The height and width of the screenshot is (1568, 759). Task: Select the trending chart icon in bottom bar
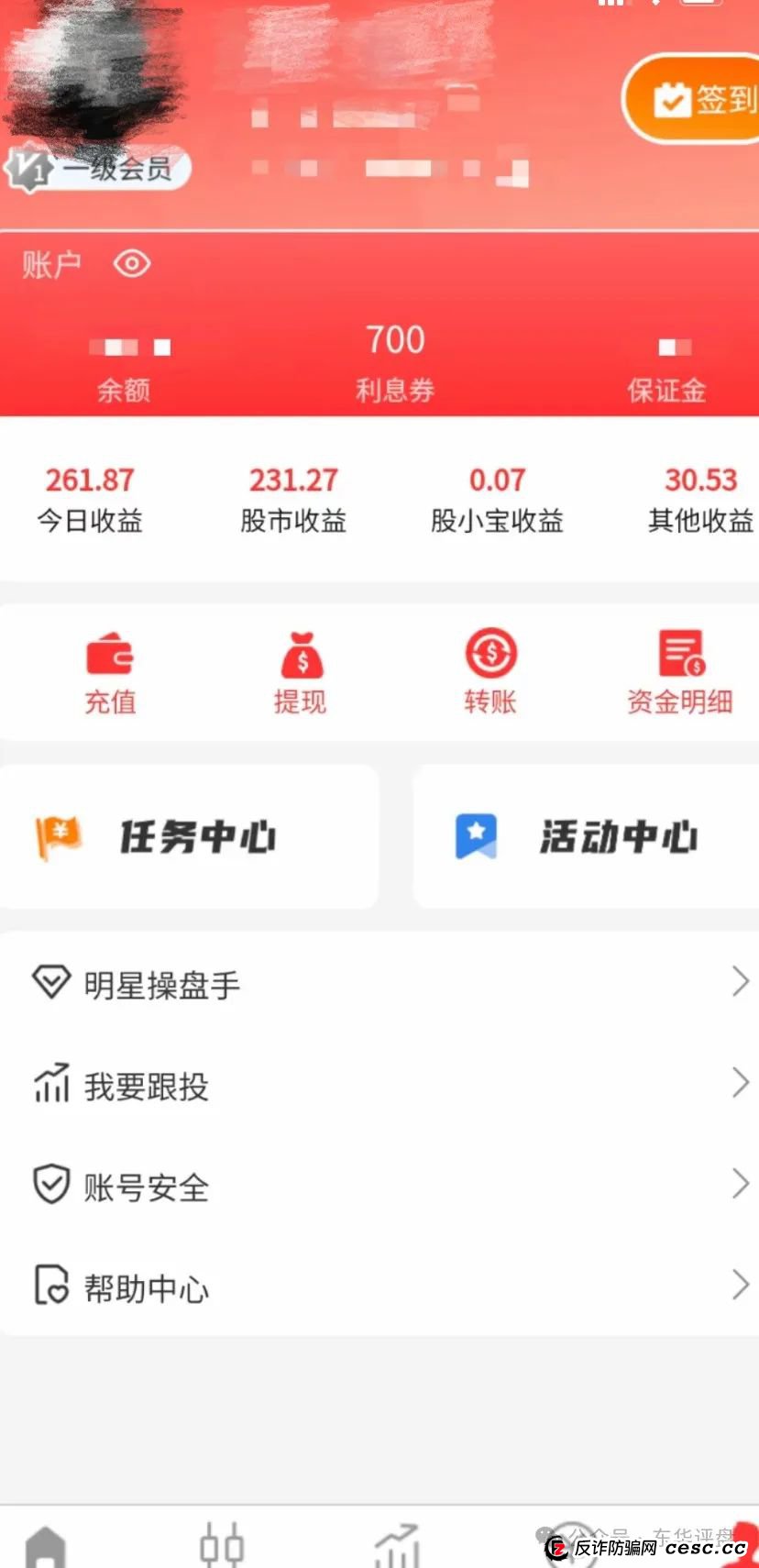pos(394,1545)
